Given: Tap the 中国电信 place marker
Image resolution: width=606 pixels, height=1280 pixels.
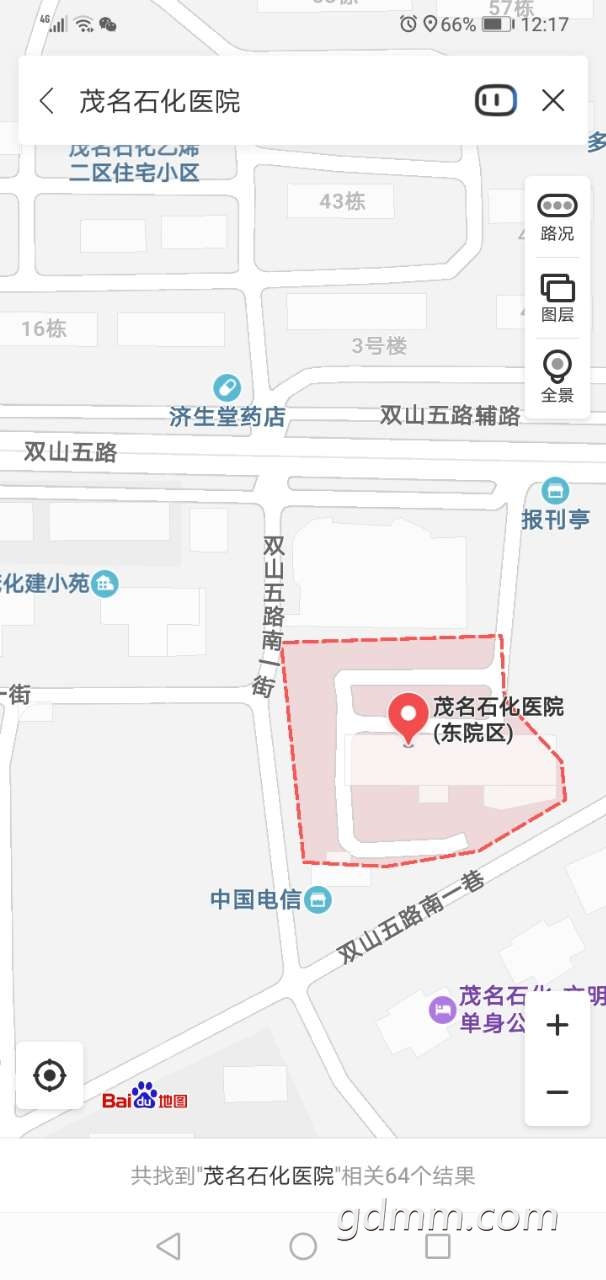Looking at the screenshot, I should click(x=320, y=899).
